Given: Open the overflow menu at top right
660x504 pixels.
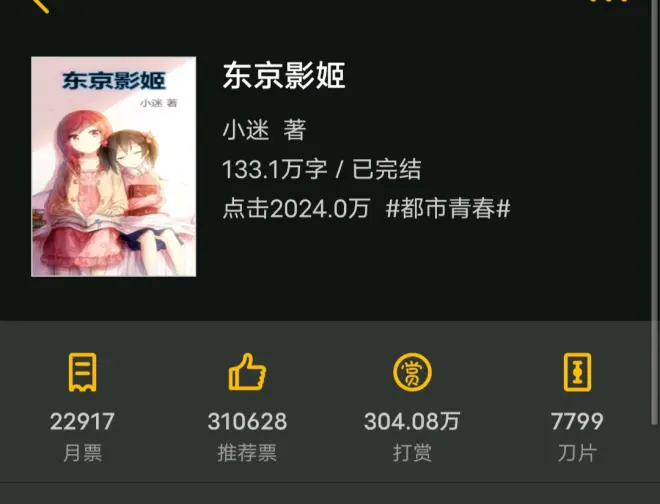Looking at the screenshot, I should [608, 3].
